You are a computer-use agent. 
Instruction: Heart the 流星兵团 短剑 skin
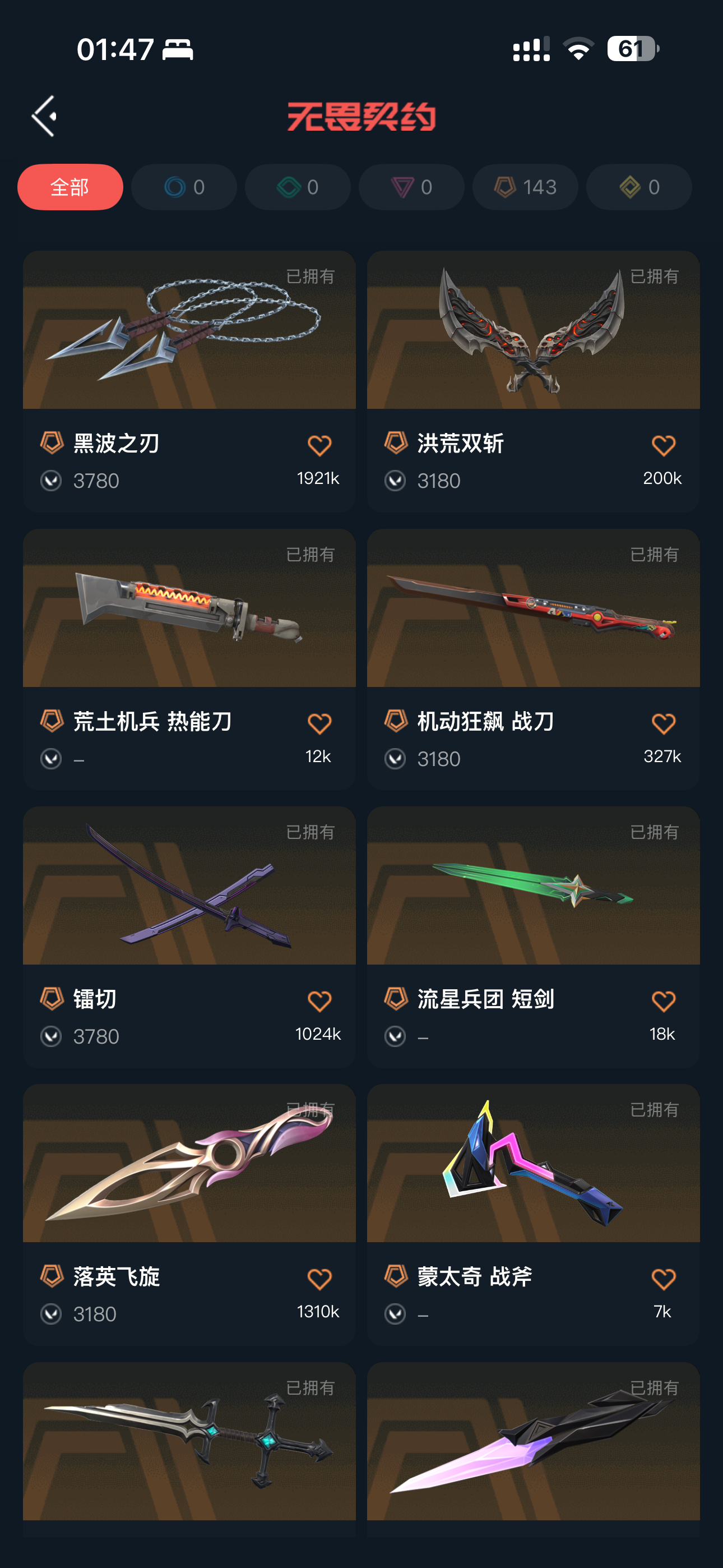[x=662, y=1001]
